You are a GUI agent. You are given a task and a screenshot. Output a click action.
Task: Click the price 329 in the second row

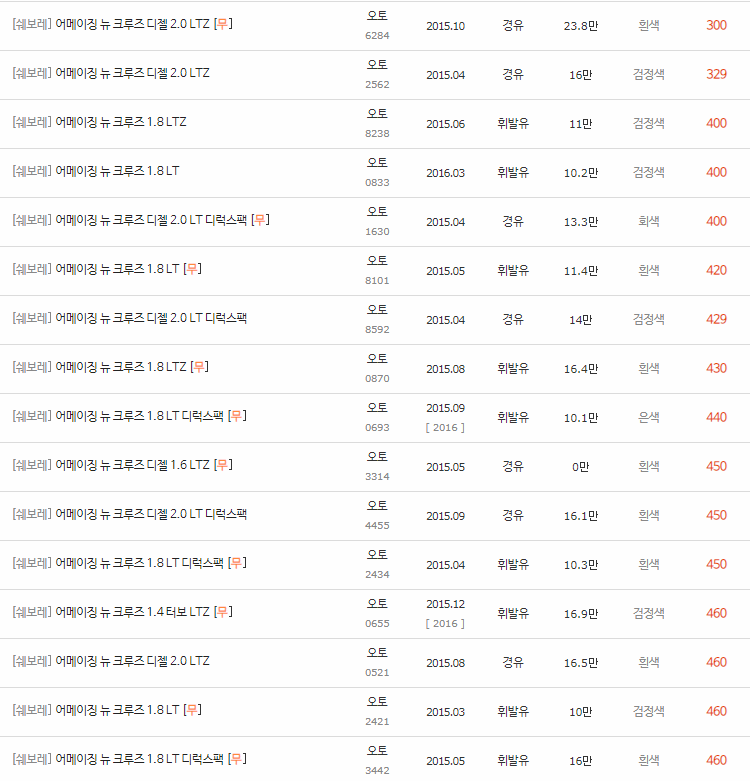pyautogui.click(x=716, y=73)
